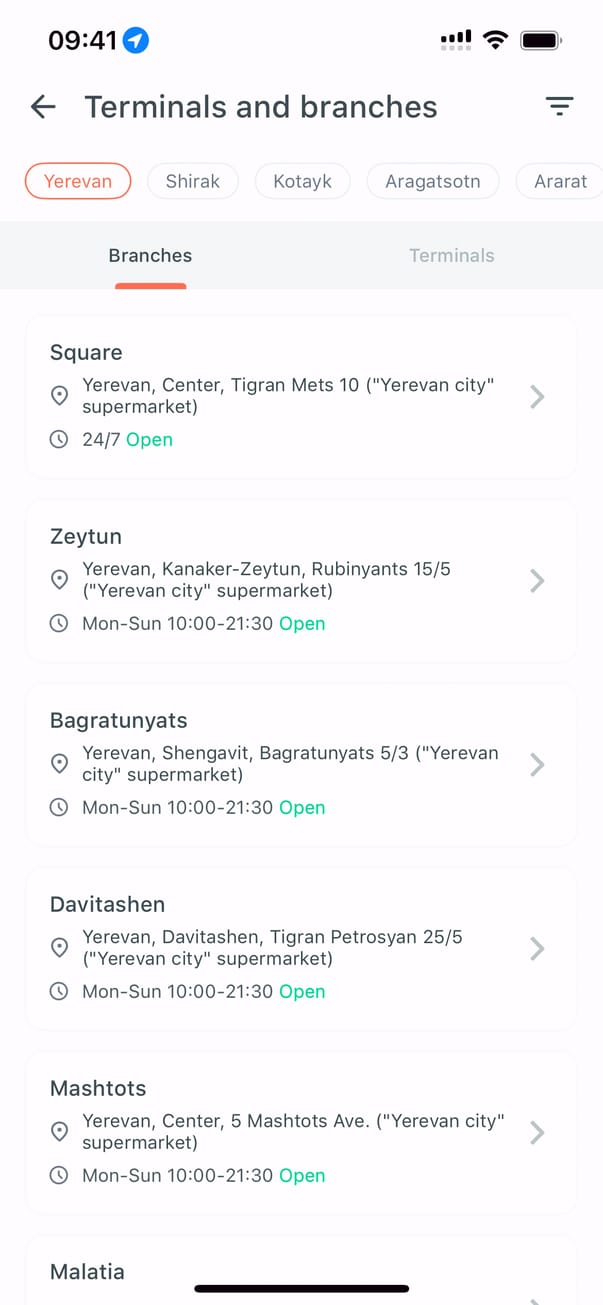Choose the Kotayk region chip
Viewport: 603px width, 1305px height.
tap(302, 182)
